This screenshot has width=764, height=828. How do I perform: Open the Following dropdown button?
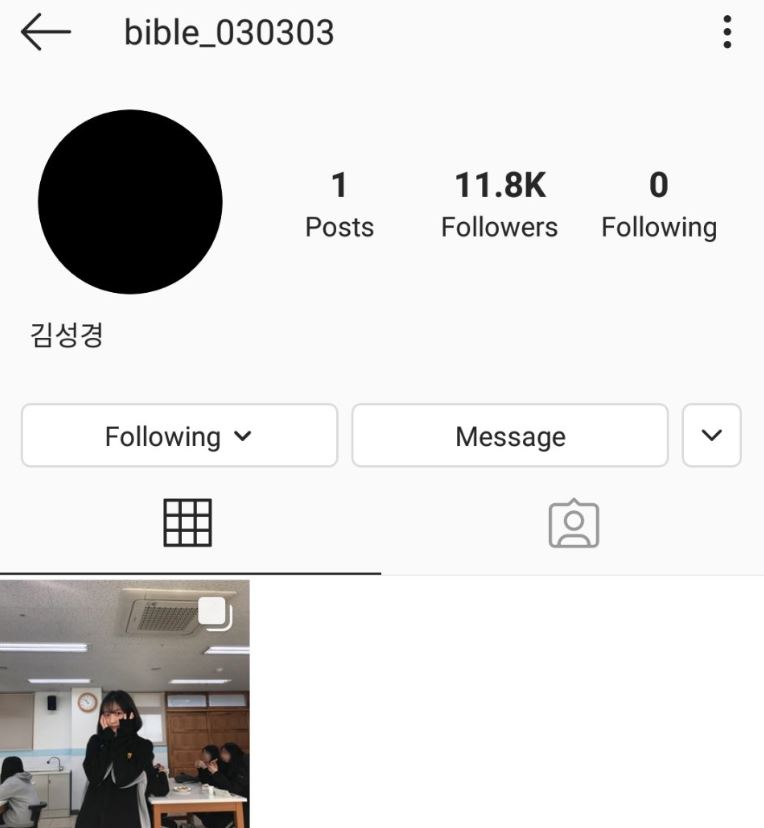coord(179,436)
